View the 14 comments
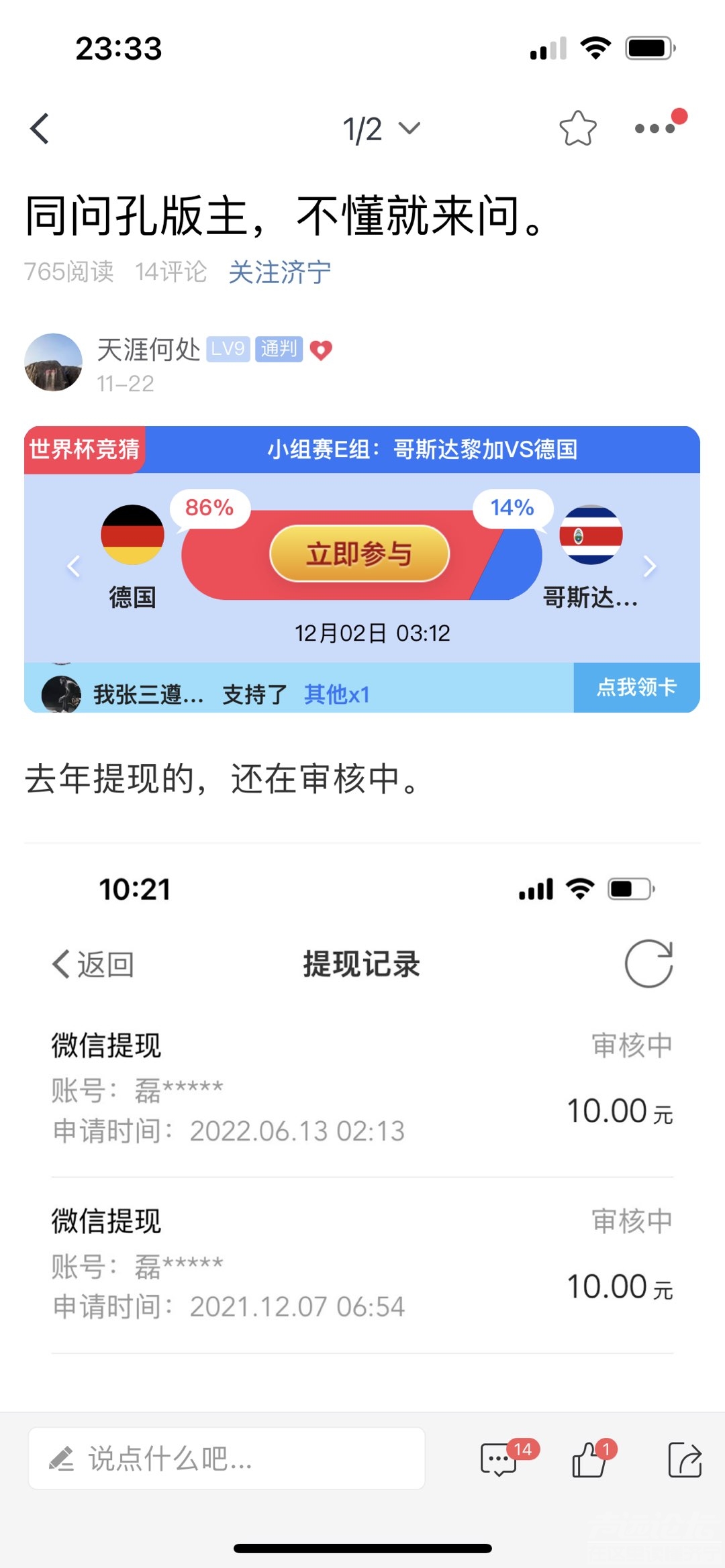The height and width of the screenshot is (1568, 725). 499,1459
